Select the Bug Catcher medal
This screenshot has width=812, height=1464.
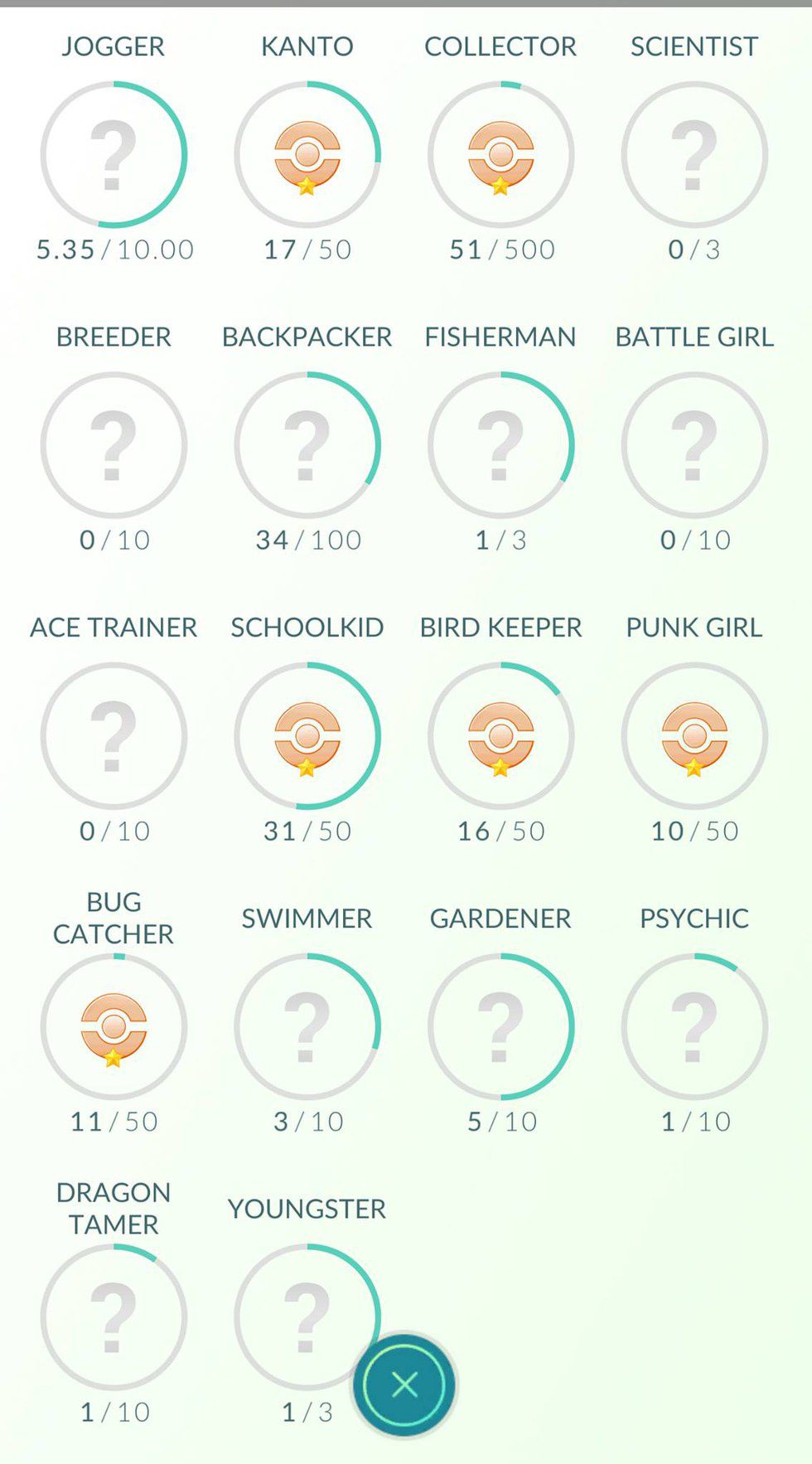114,1027
